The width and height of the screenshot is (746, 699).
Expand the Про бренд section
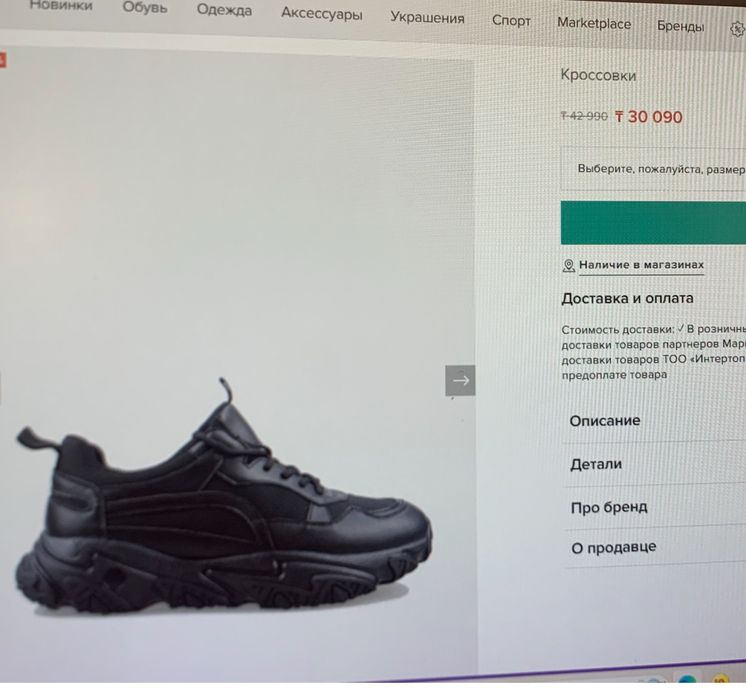tap(609, 507)
